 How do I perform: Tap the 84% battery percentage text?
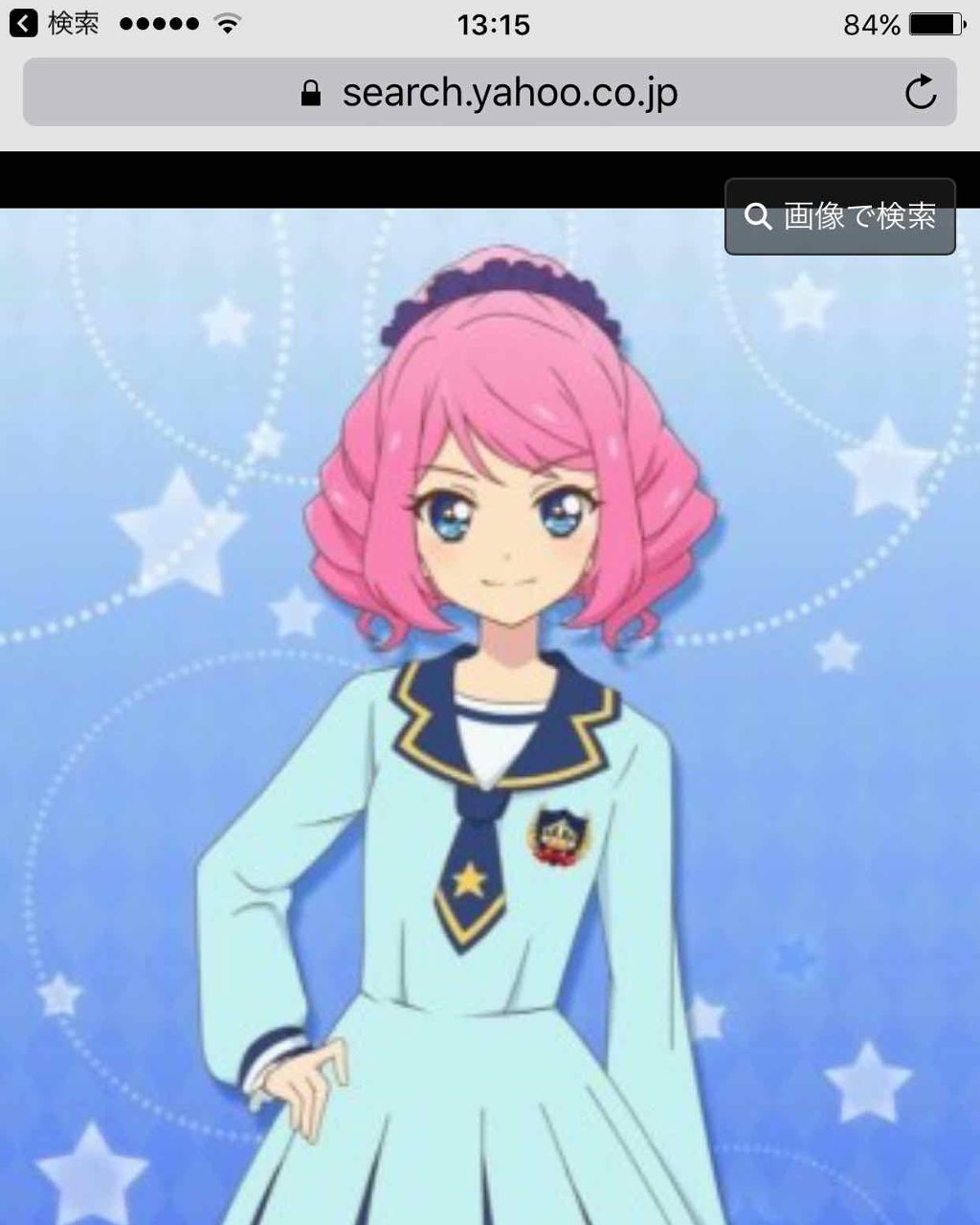point(869,24)
